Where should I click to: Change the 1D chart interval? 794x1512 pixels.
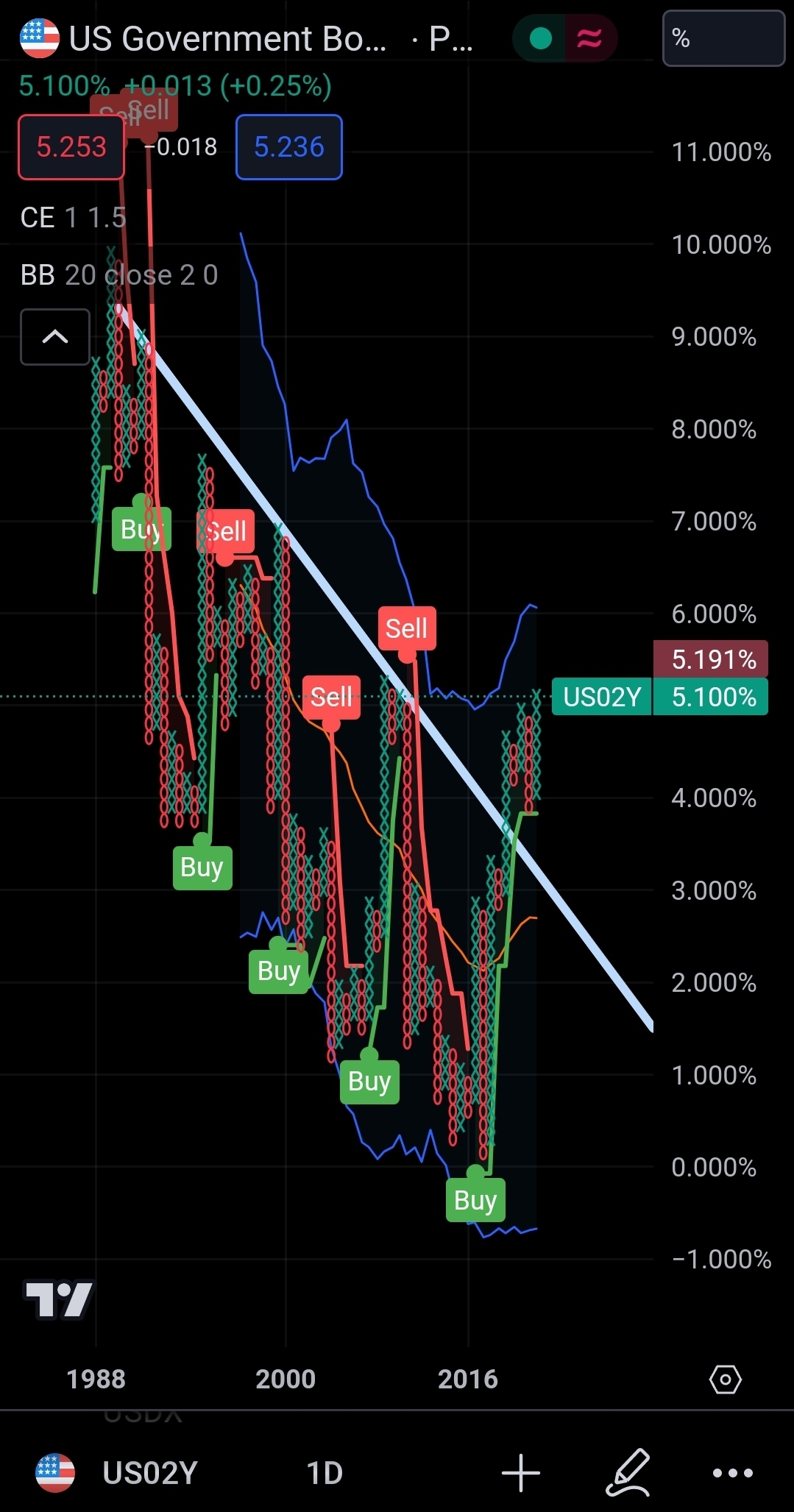coord(325,1473)
